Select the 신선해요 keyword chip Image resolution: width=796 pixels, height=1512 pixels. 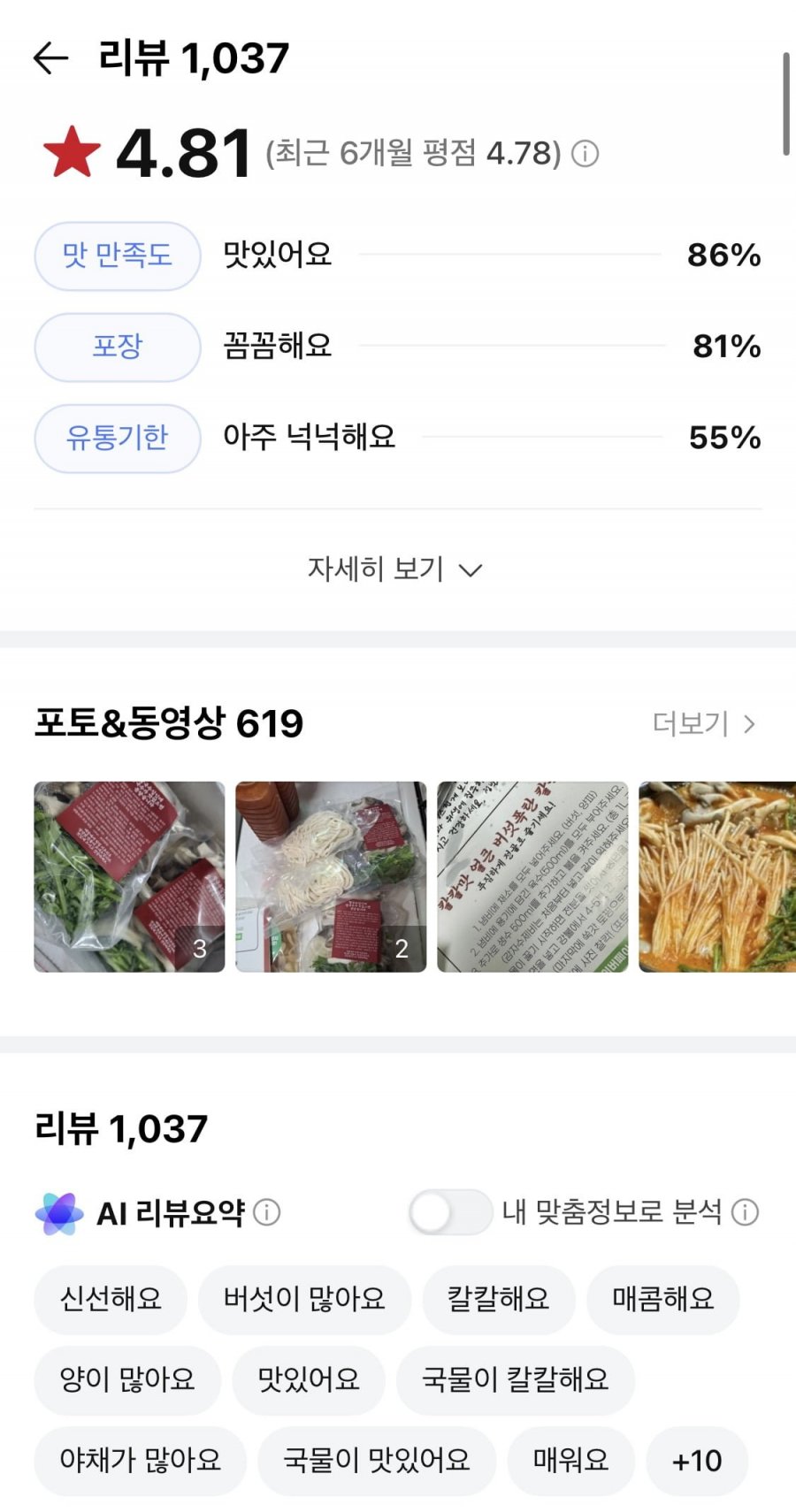point(111,1299)
